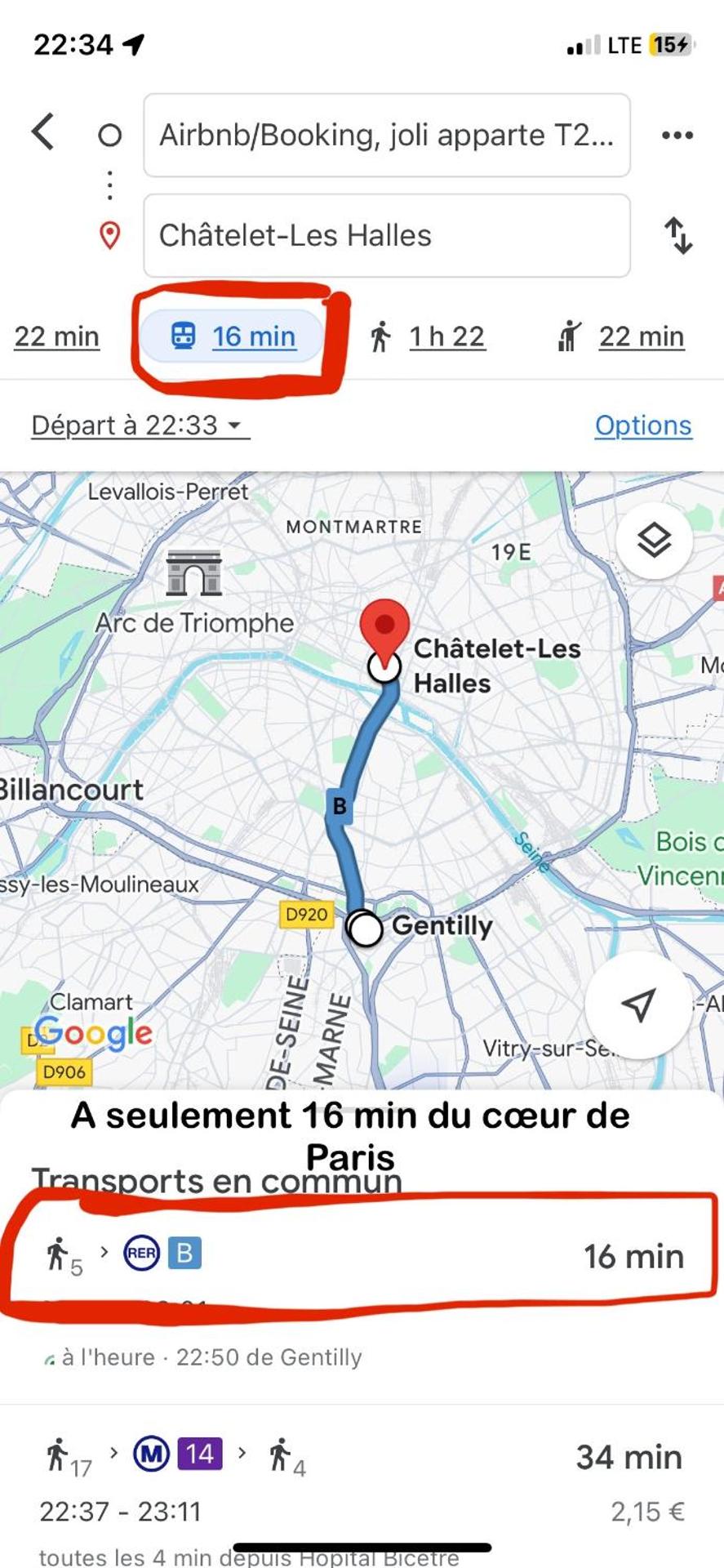Viewport: 724px width, 1568px height.
Task: Tap the swap origin and destination arrows
Action: tap(680, 237)
